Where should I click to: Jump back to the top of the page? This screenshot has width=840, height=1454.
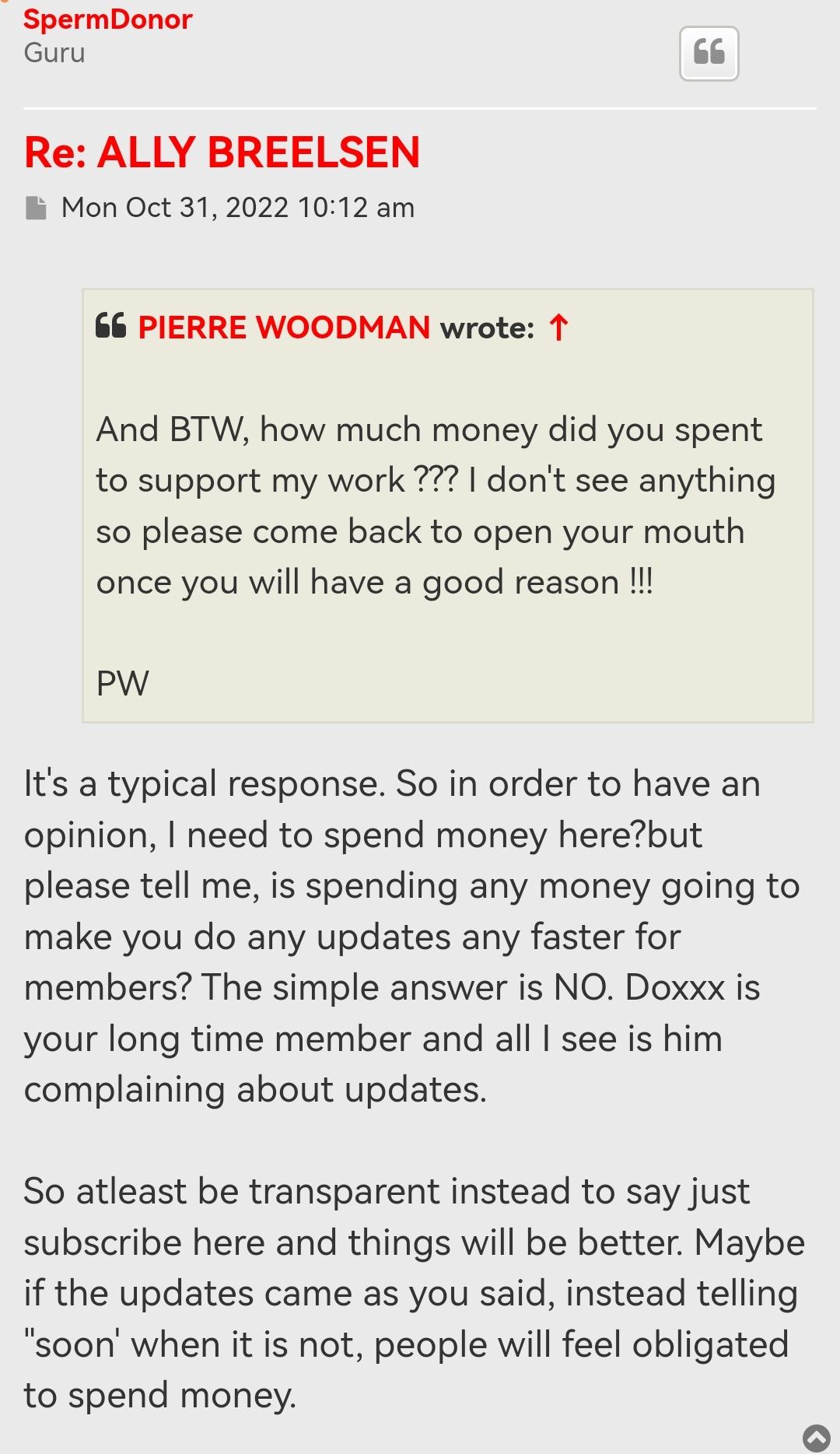(x=817, y=1438)
